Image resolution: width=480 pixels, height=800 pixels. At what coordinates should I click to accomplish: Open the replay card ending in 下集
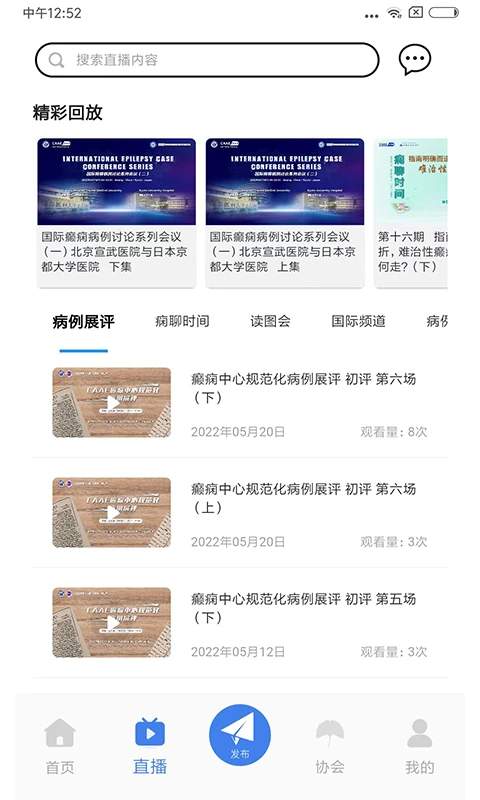pyautogui.click(x=116, y=213)
